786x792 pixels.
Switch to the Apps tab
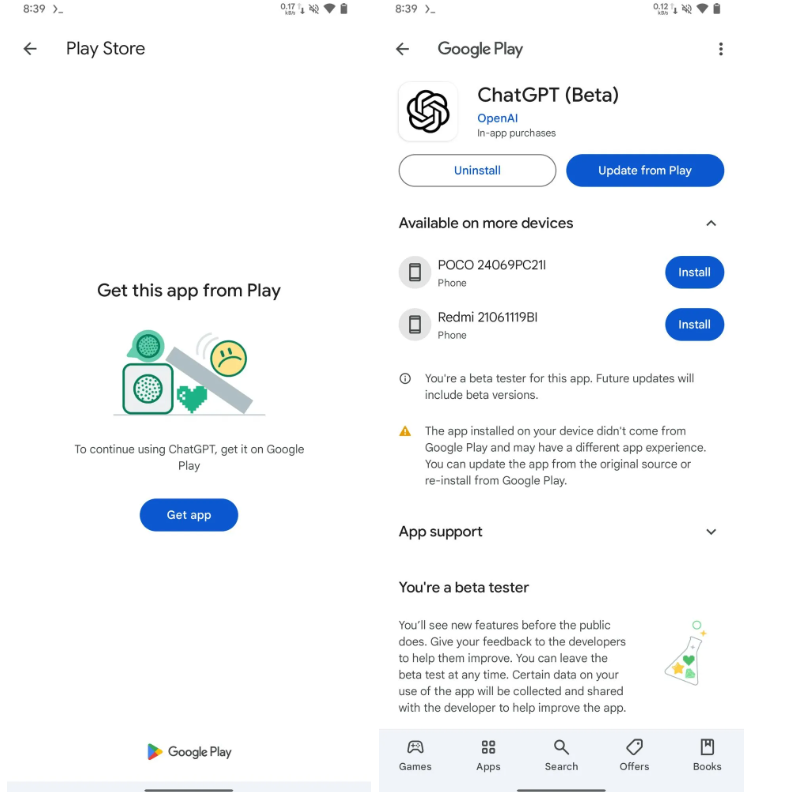pyautogui.click(x=488, y=754)
